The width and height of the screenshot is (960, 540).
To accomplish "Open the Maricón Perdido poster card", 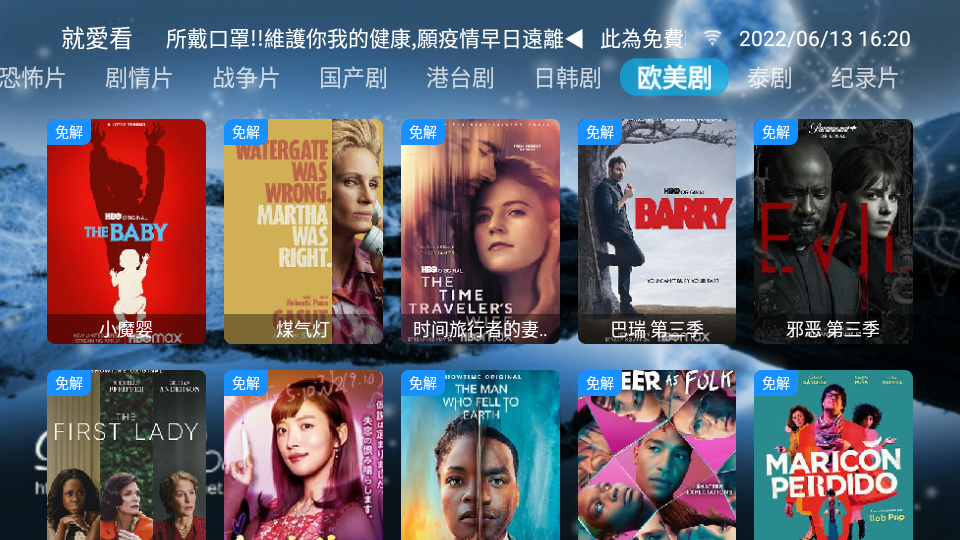I will (833, 455).
